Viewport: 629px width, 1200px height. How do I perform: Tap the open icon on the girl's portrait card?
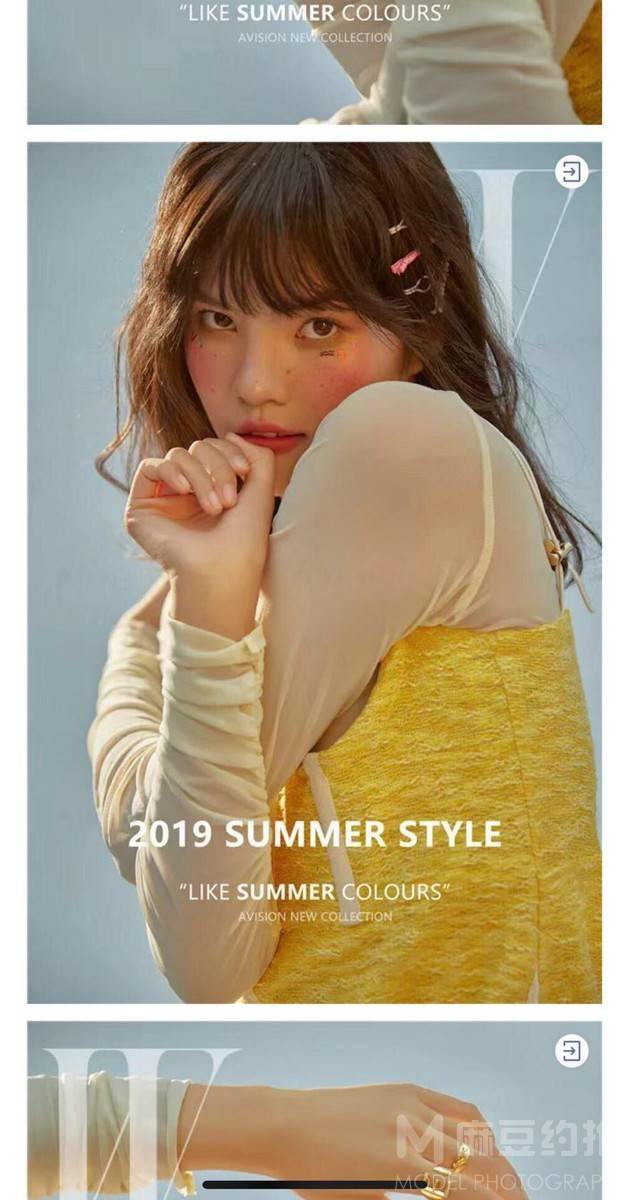[571, 172]
